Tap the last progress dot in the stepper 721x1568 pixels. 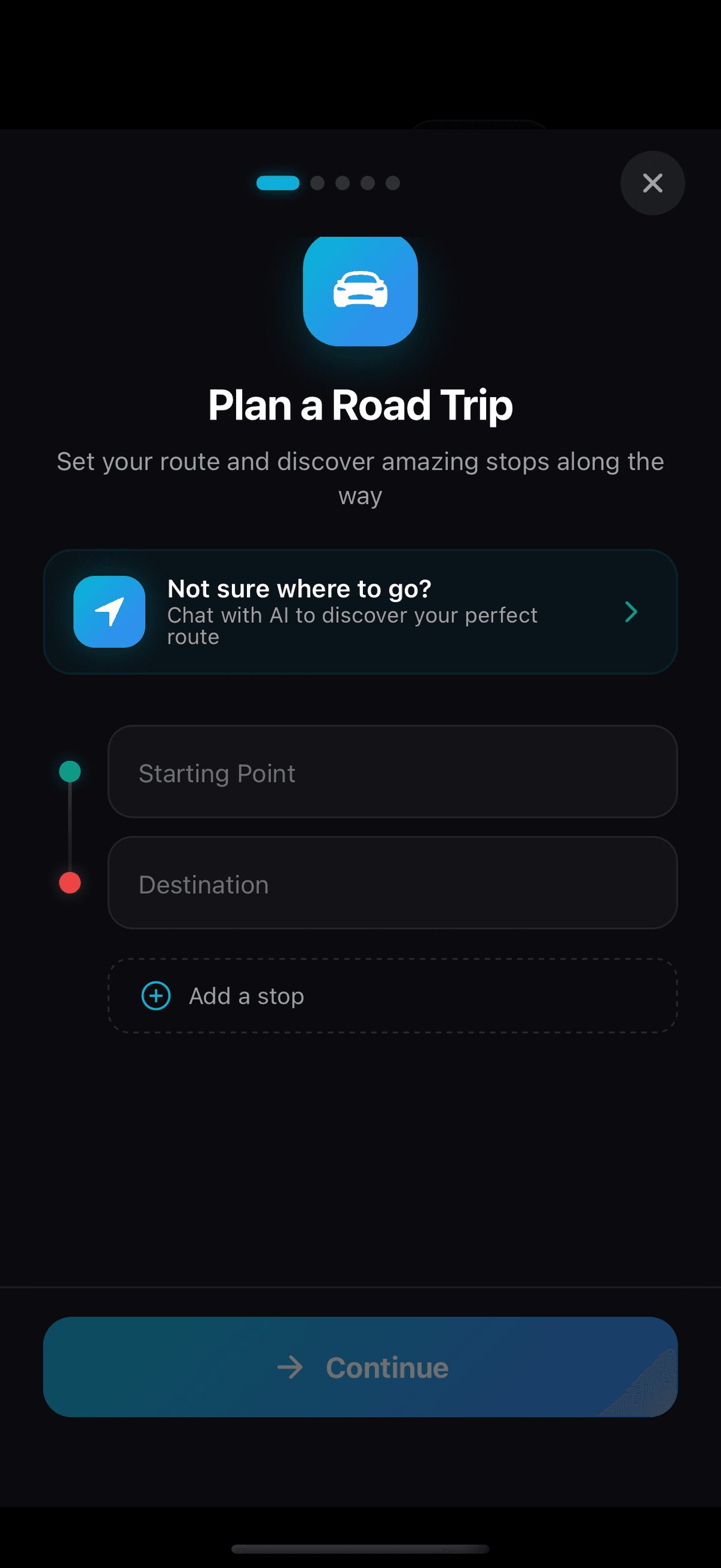(x=392, y=183)
